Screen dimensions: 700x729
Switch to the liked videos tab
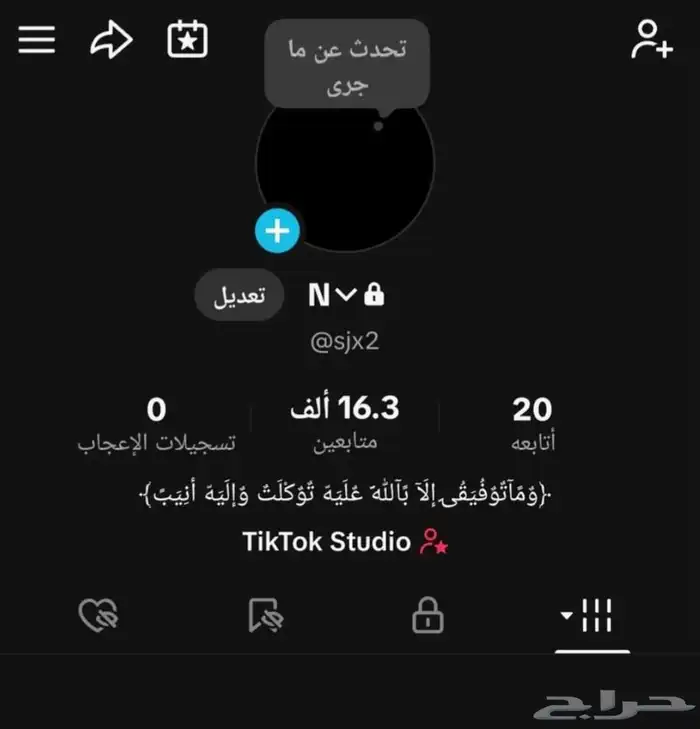click(98, 617)
